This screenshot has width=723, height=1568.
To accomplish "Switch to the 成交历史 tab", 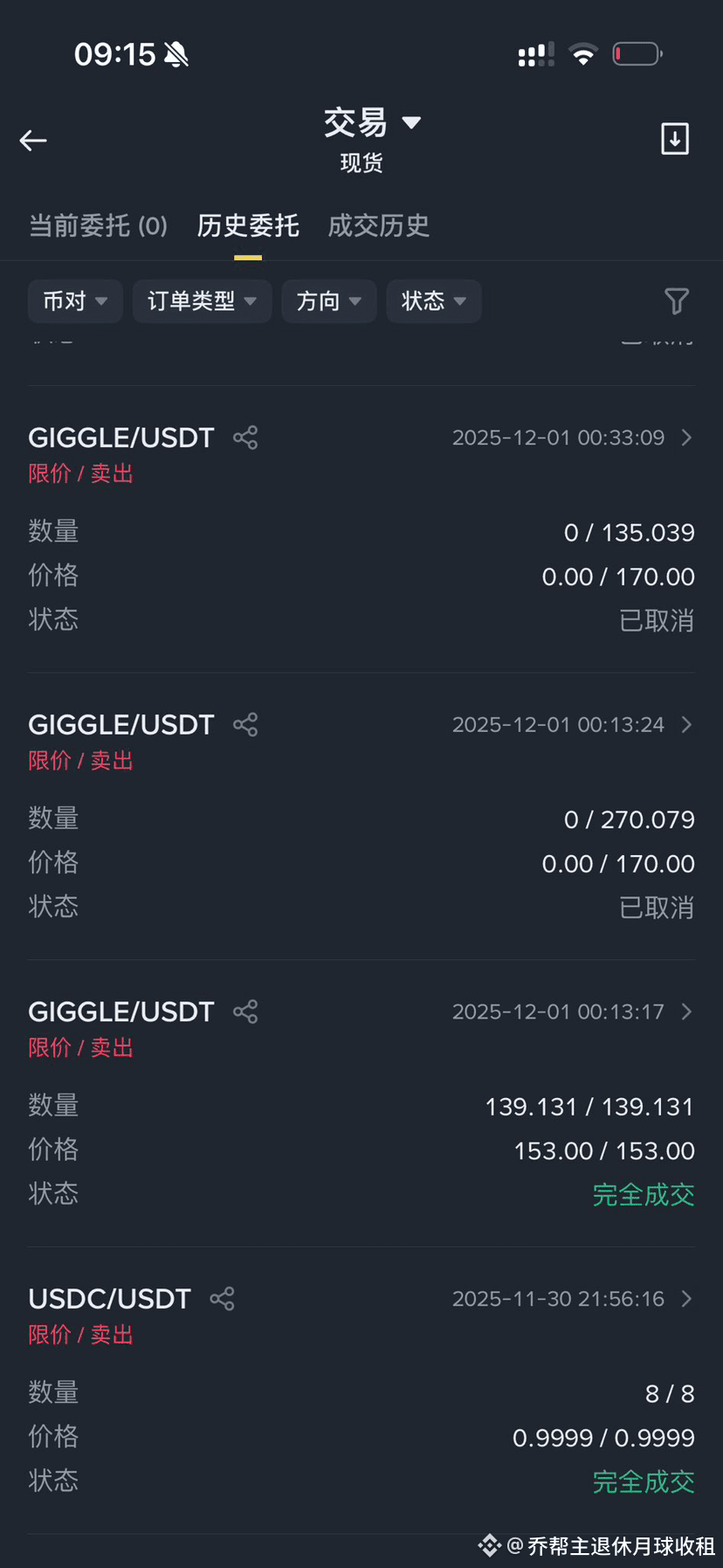I will click(x=378, y=226).
